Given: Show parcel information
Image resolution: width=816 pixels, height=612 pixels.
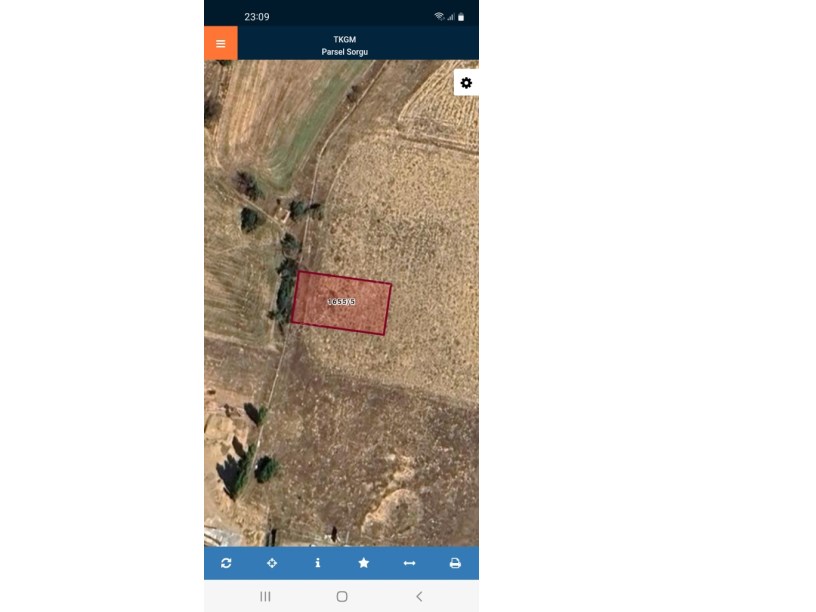Looking at the screenshot, I should 318,563.
